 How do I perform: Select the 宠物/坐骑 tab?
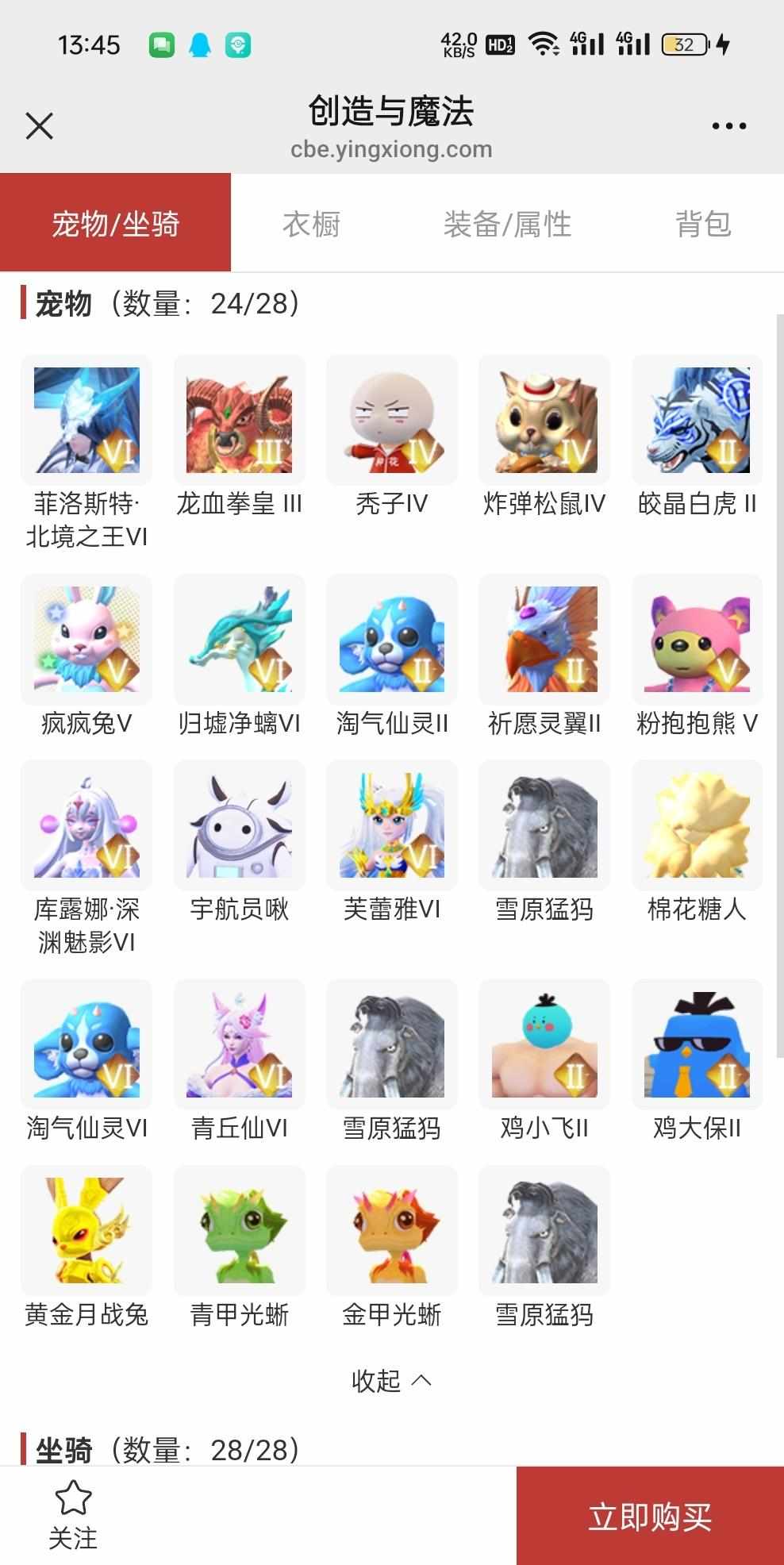[x=116, y=224]
